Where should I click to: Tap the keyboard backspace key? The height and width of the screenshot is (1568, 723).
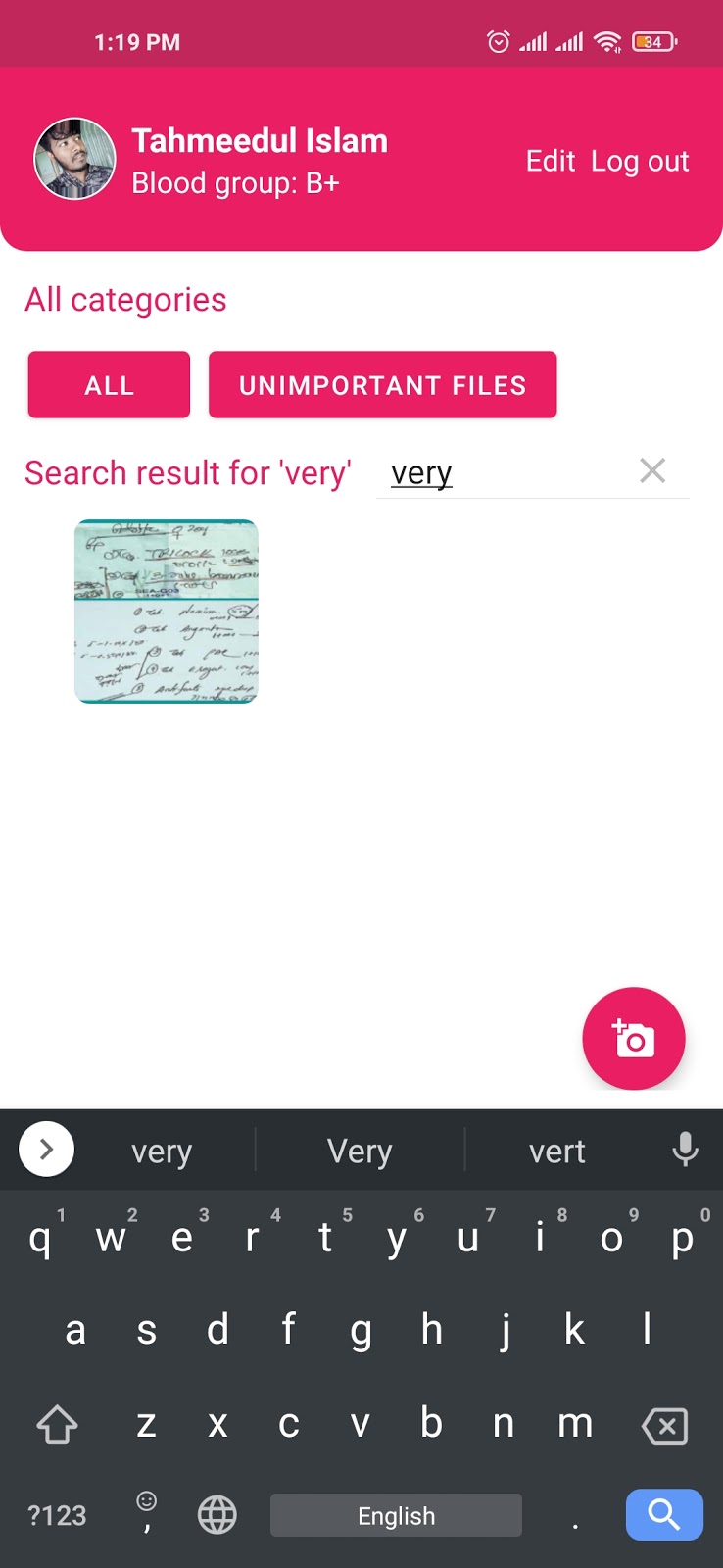pyautogui.click(x=665, y=1425)
